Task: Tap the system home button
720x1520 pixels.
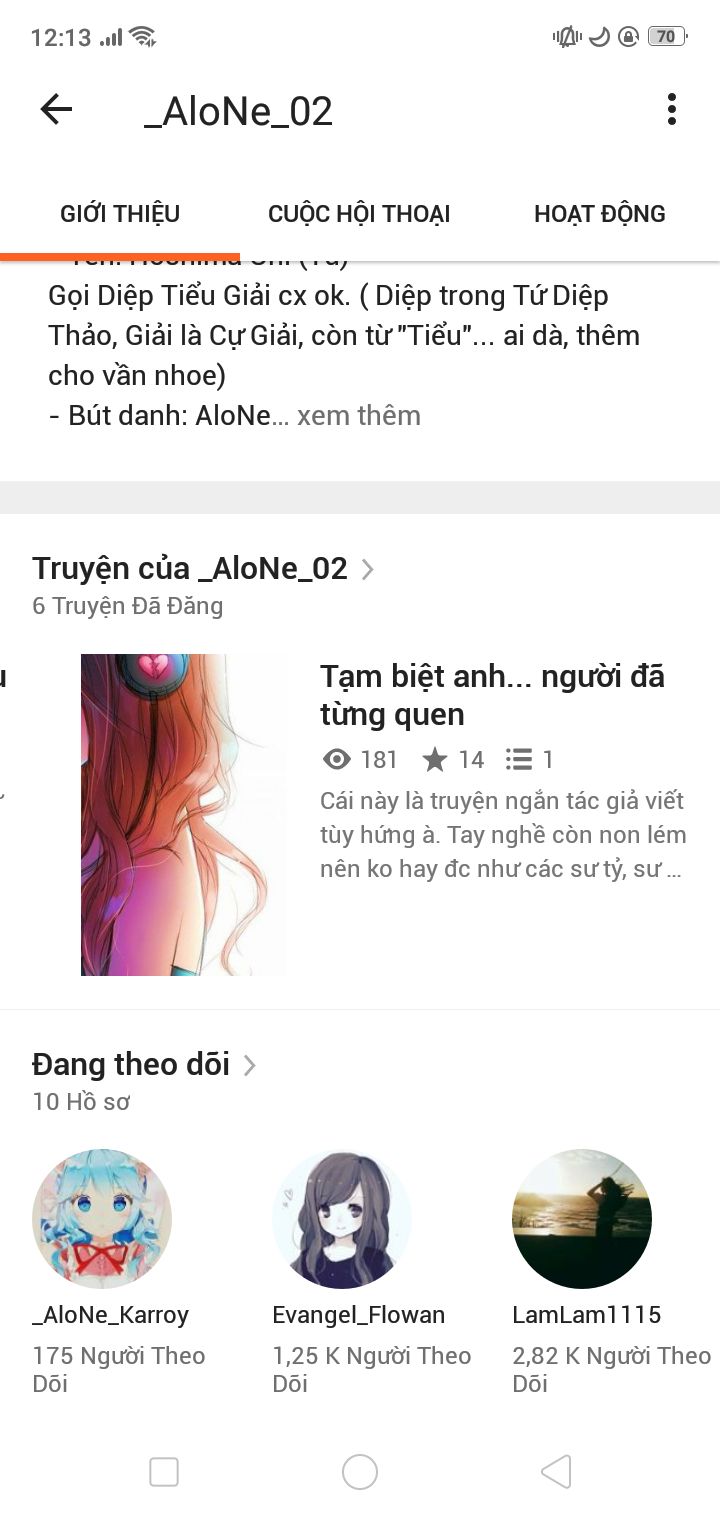Action: point(360,1472)
